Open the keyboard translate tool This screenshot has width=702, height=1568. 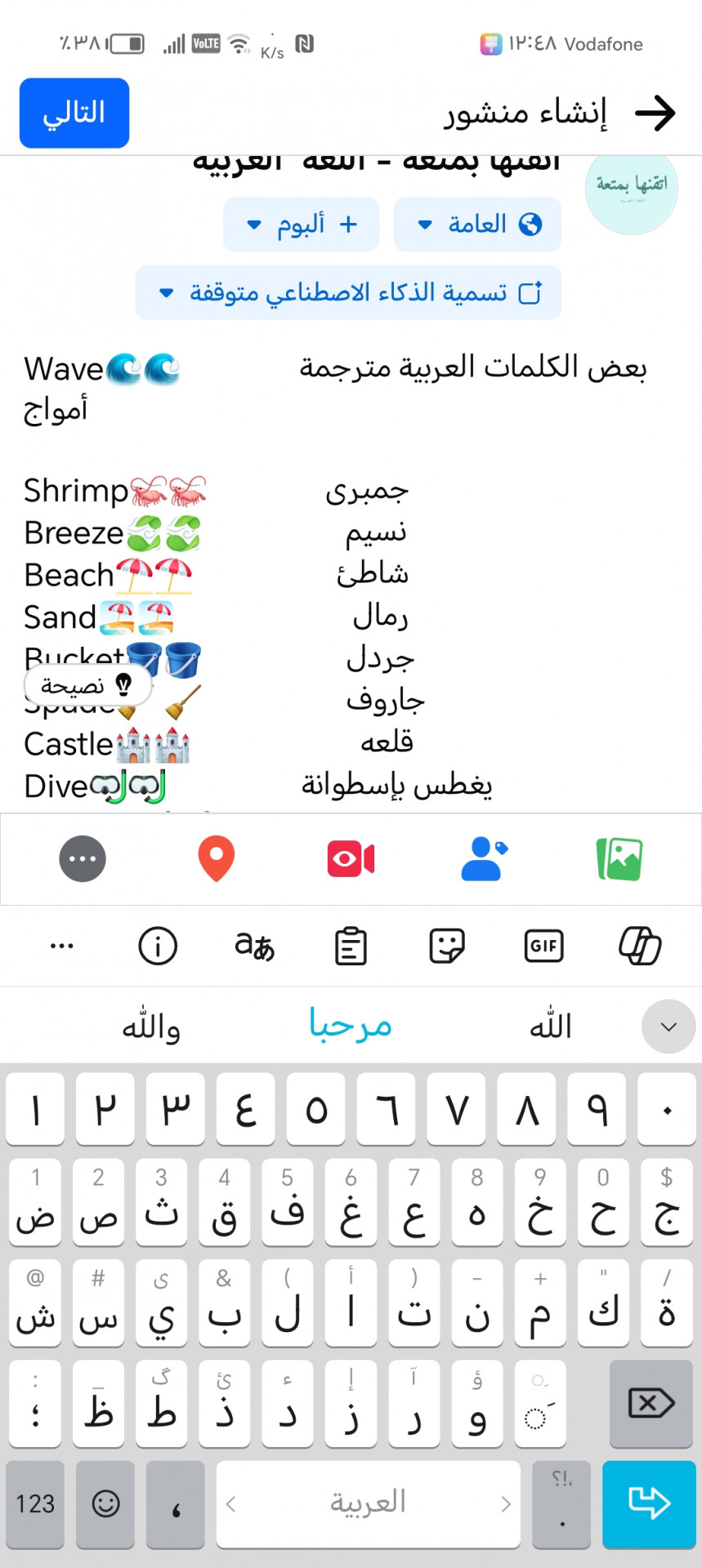point(254,946)
